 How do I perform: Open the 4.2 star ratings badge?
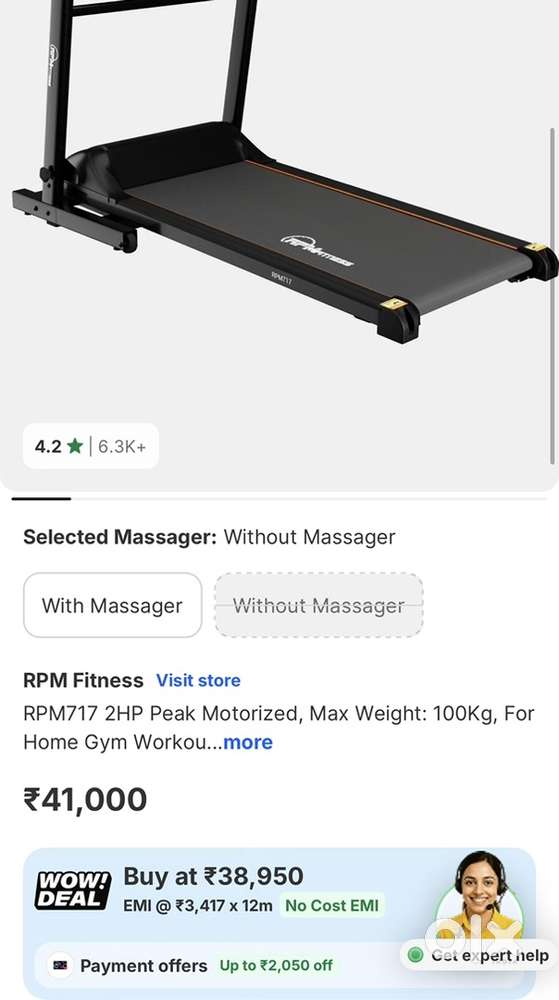coord(91,446)
